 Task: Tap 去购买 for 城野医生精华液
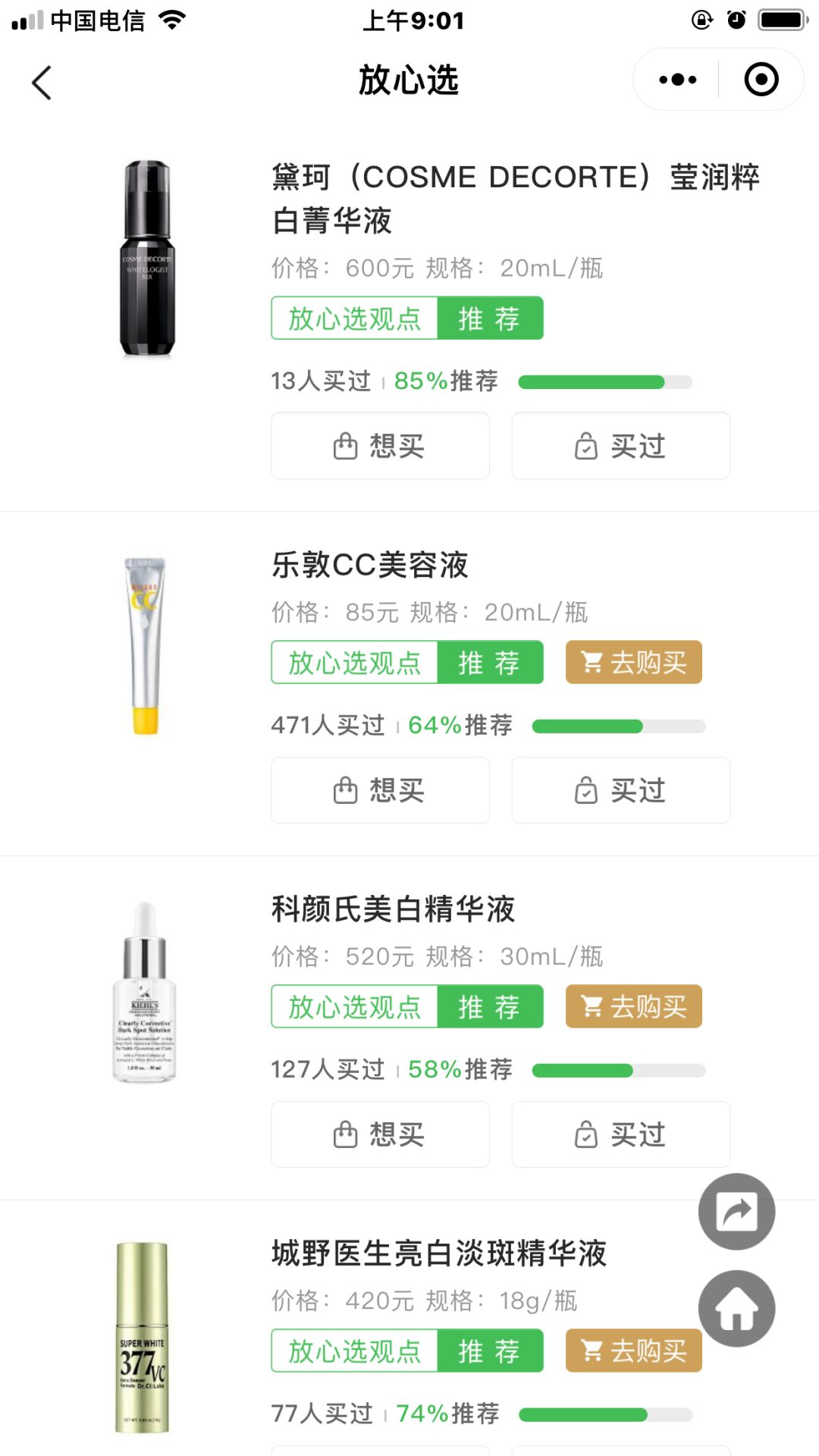634,1351
